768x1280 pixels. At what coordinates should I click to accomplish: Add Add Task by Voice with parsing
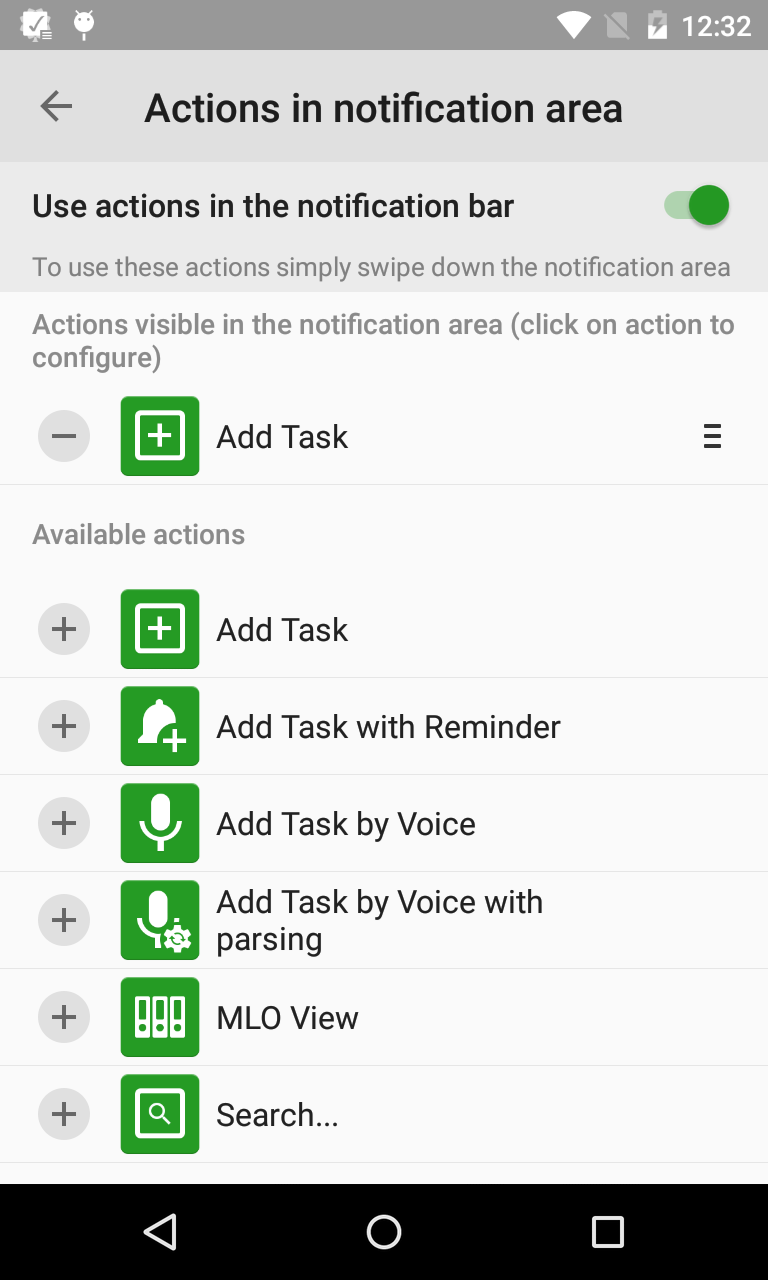(64, 920)
